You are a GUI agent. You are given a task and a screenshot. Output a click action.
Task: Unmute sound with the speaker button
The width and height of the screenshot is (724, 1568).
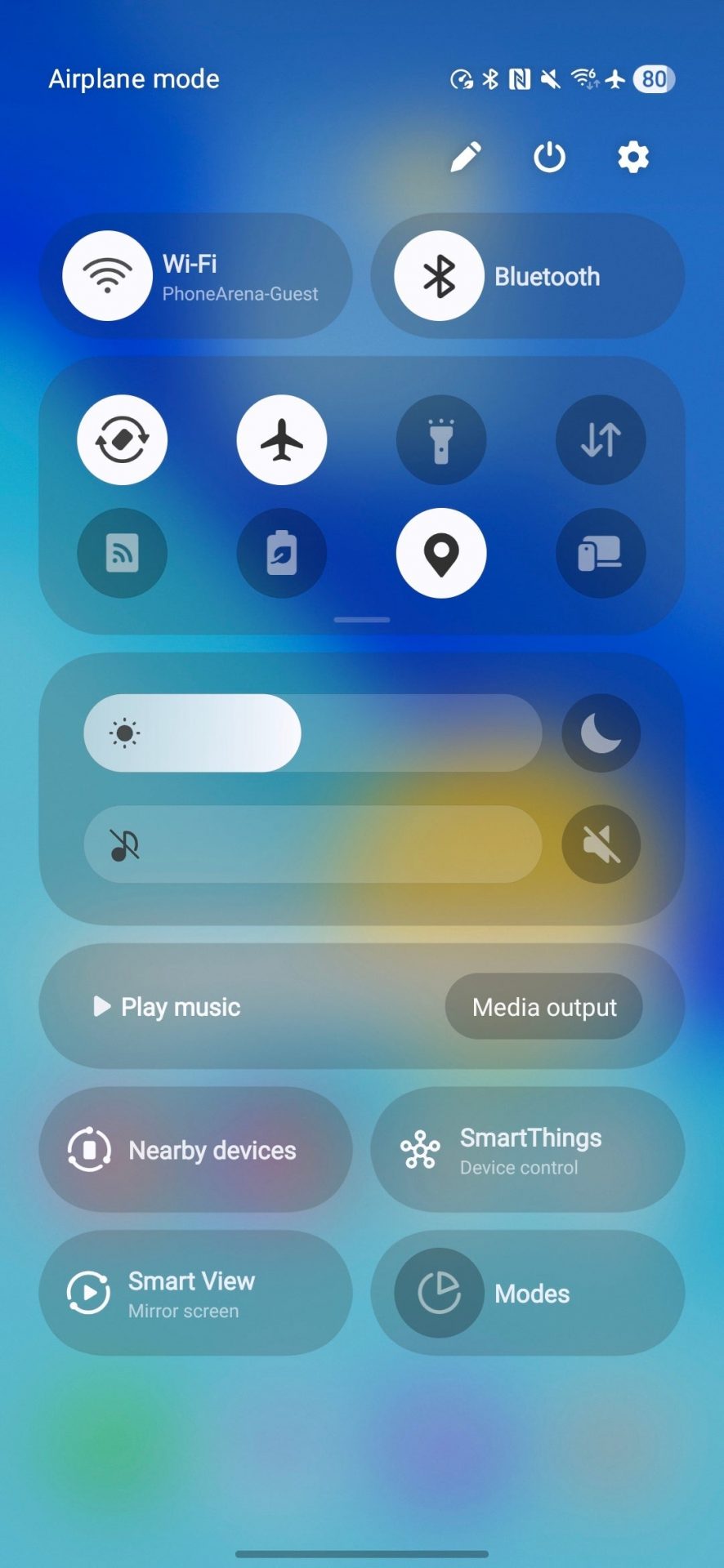(x=601, y=844)
